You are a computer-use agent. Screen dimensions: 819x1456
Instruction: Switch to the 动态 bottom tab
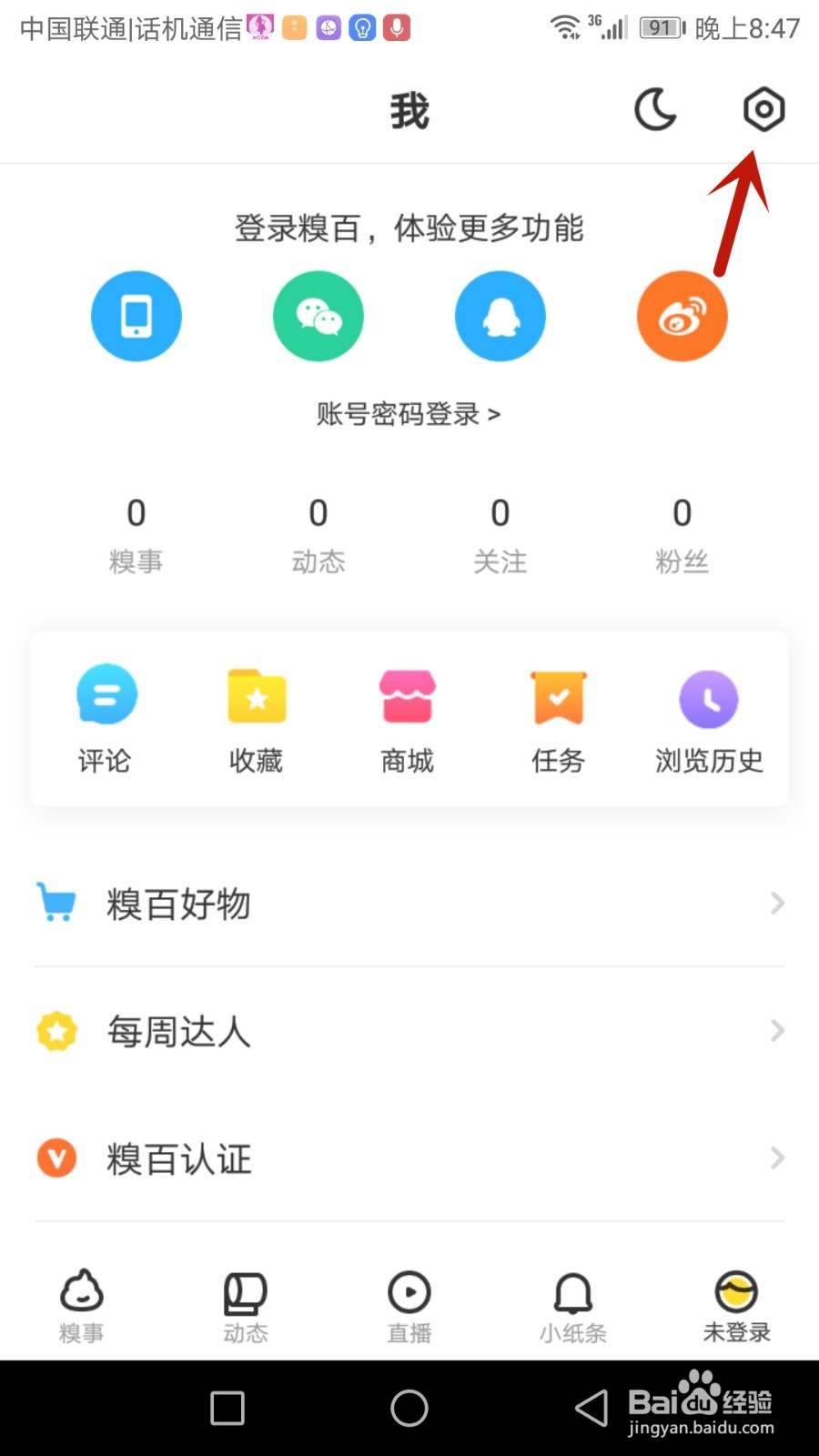click(x=246, y=1306)
